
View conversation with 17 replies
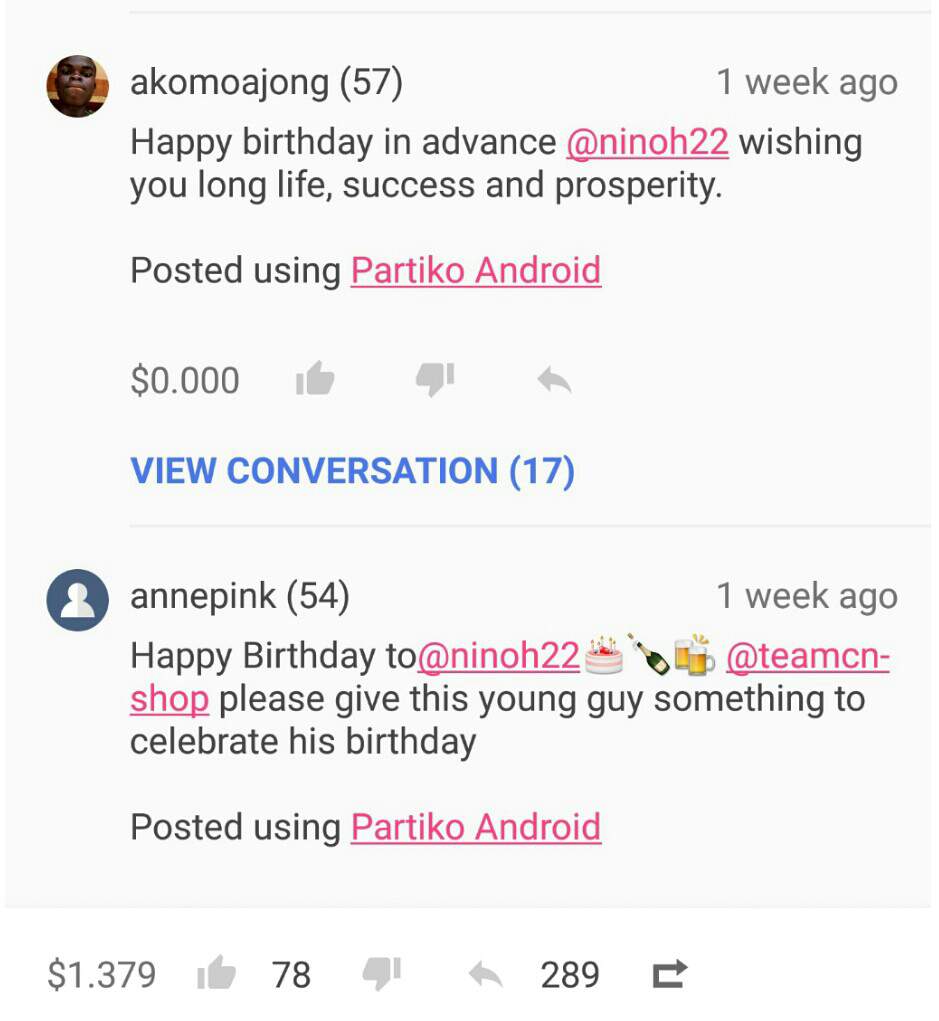pos(352,470)
